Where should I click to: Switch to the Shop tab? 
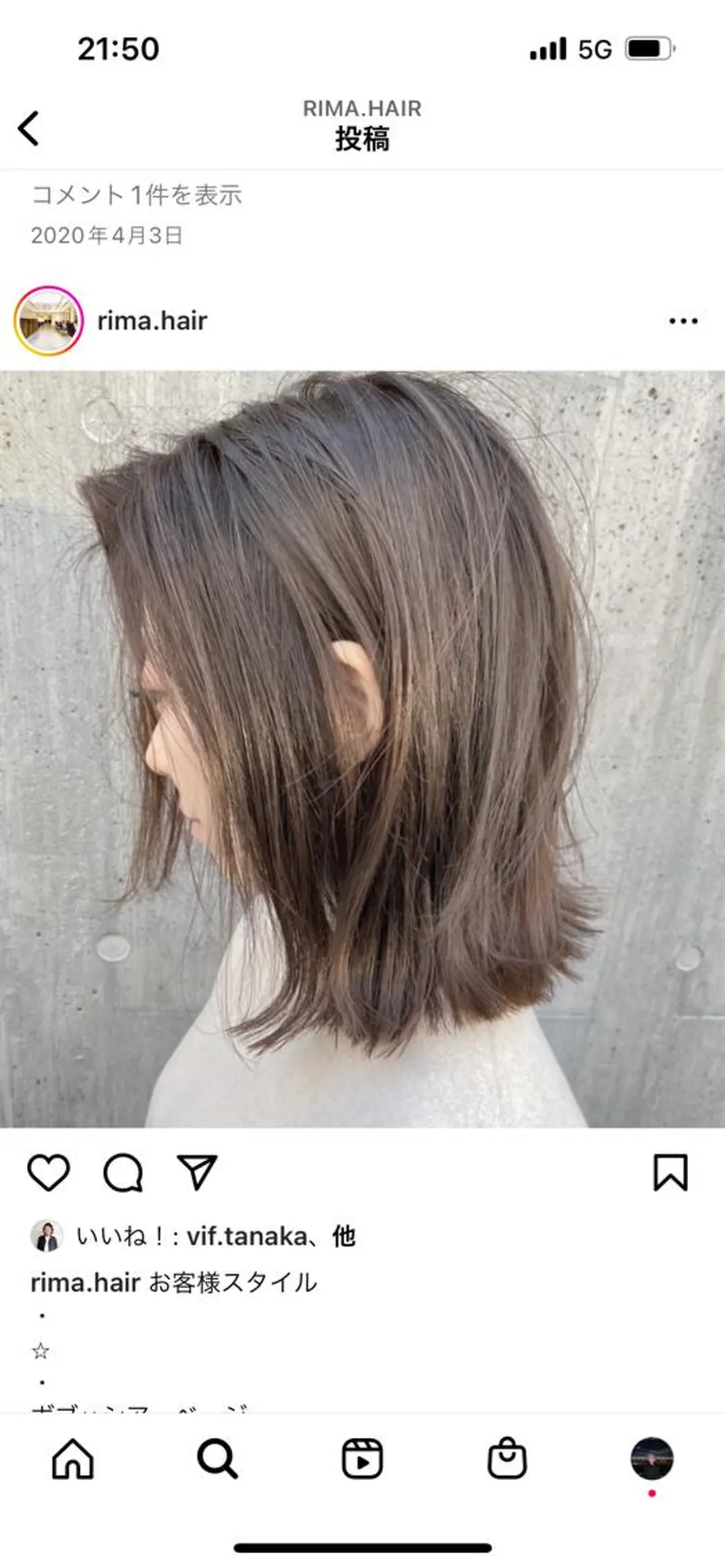507,1459
